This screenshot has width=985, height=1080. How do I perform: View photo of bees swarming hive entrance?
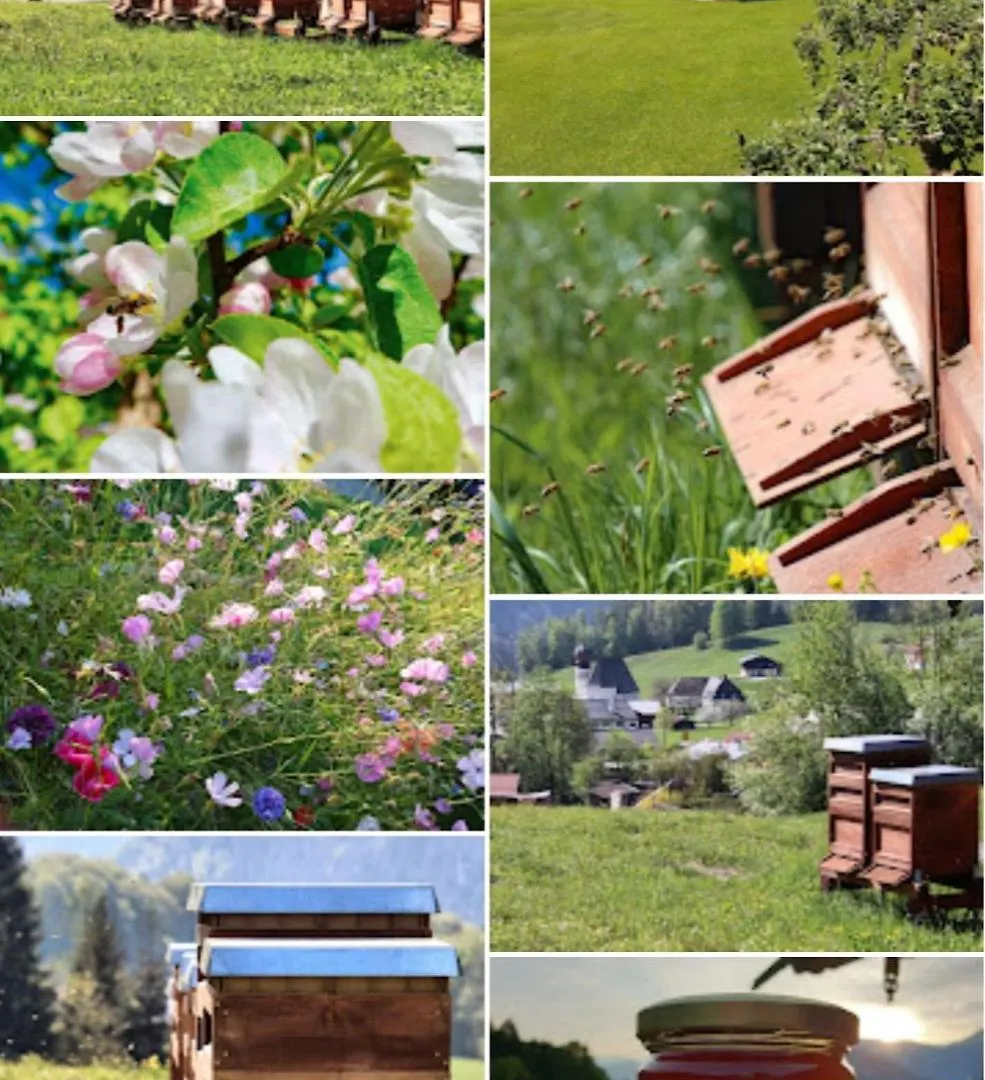(736, 387)
